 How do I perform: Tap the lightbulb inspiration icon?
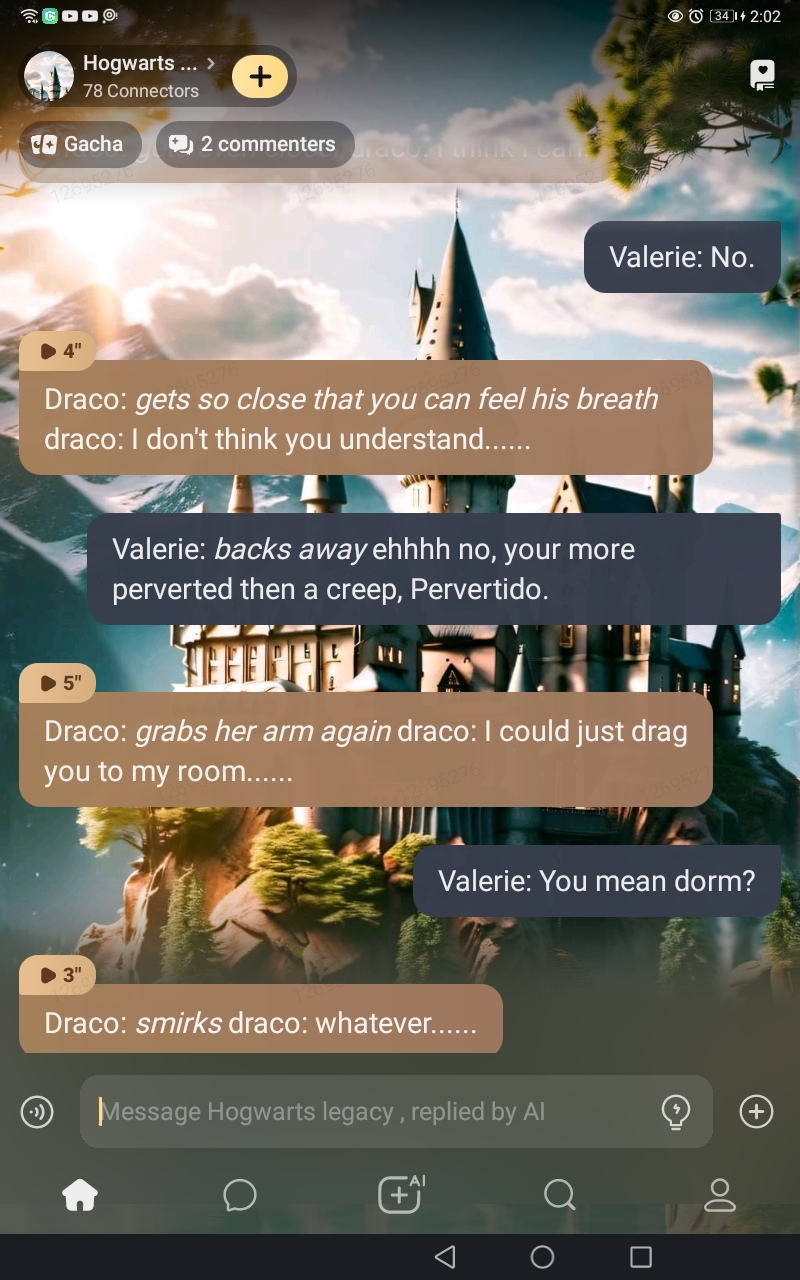tap(677, 1111)
